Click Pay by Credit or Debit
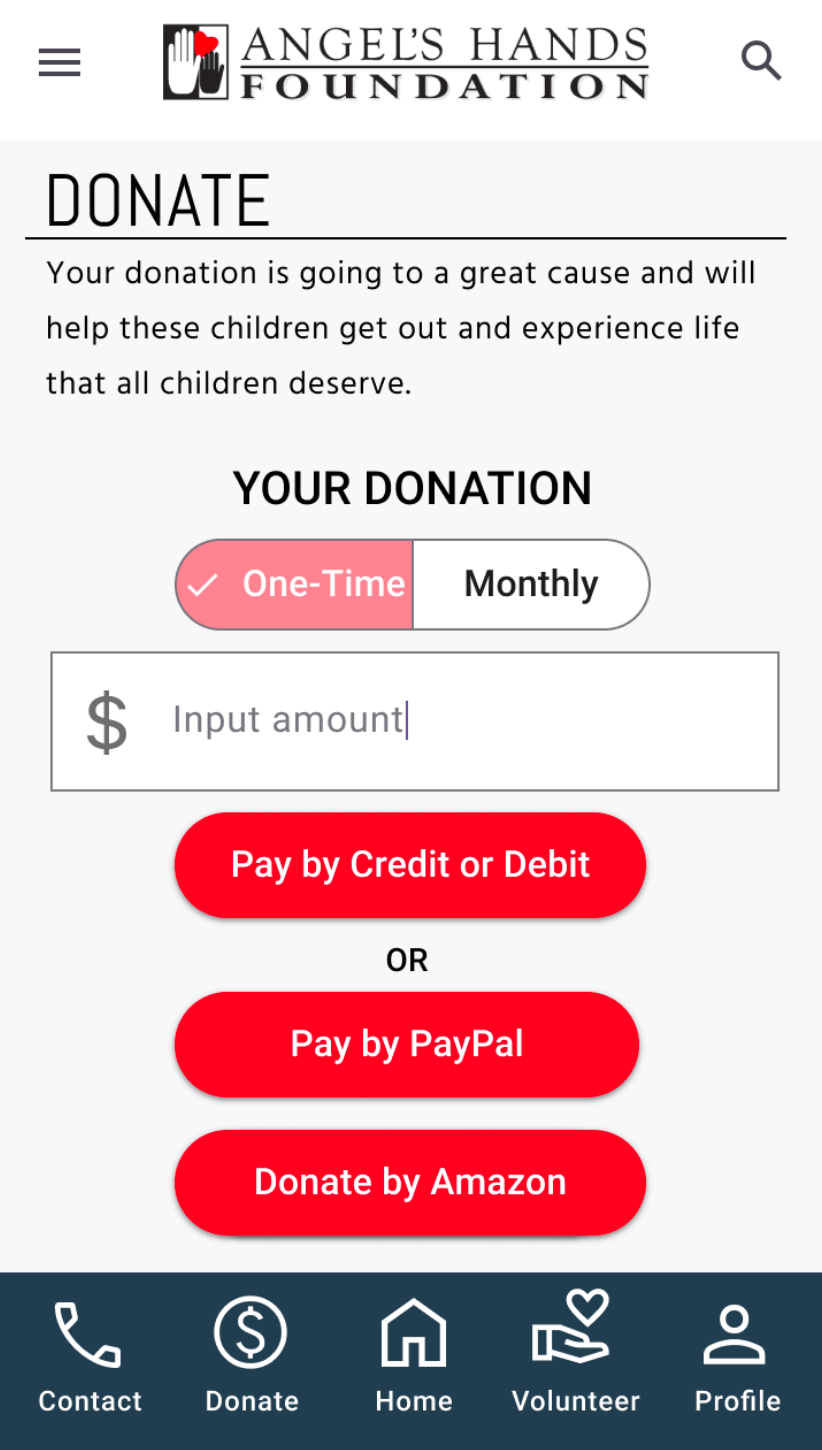This screenshot has height=1450, width=822. click(x=409, y=864)
